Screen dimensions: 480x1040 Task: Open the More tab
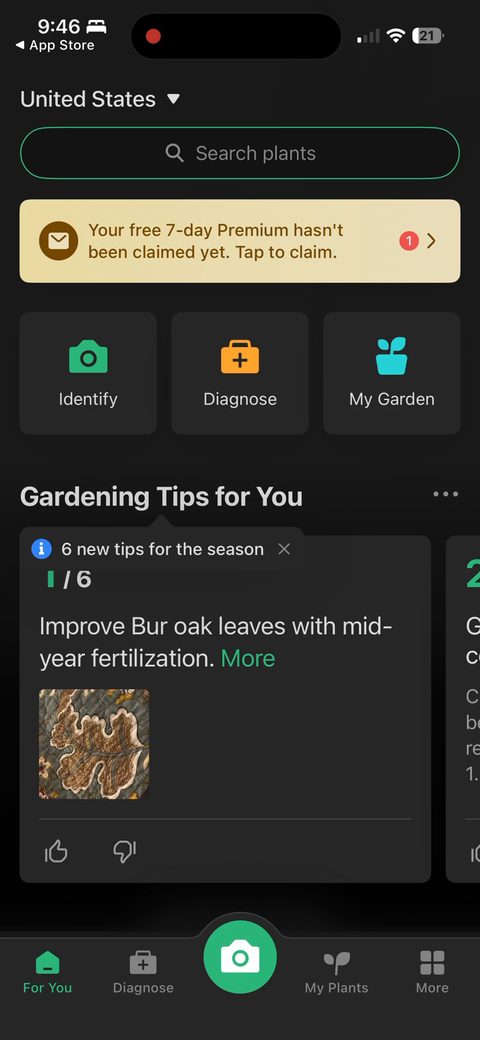tap(432, 973)
